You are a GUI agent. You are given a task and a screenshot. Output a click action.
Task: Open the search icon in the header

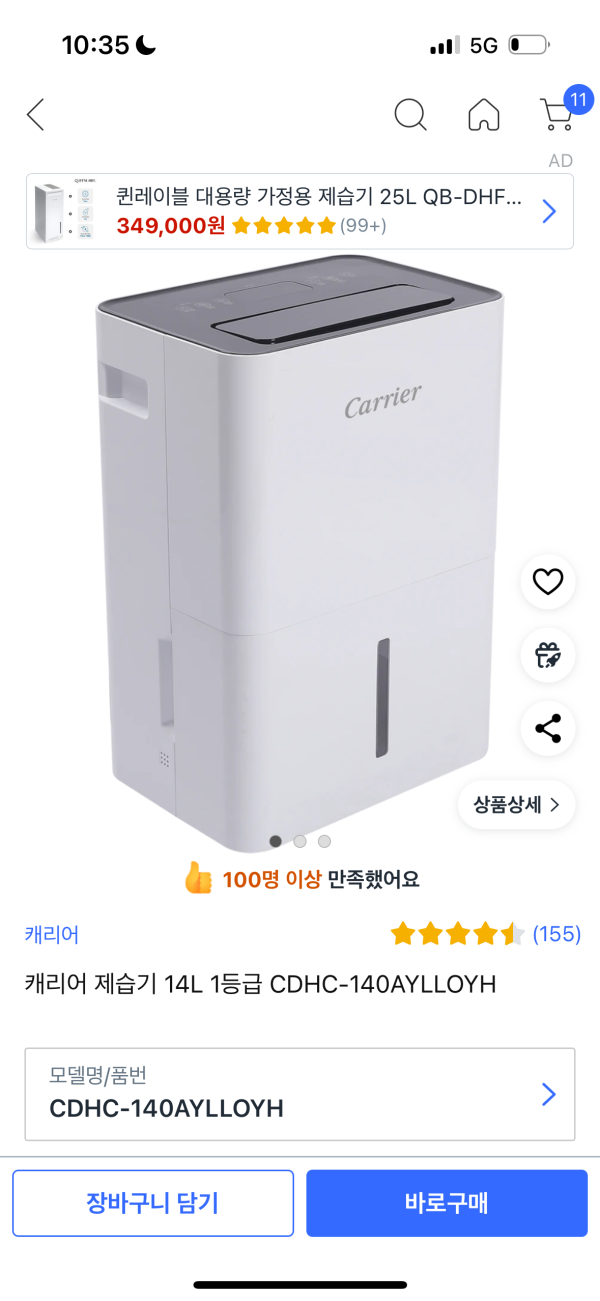(x=410, y=115)
